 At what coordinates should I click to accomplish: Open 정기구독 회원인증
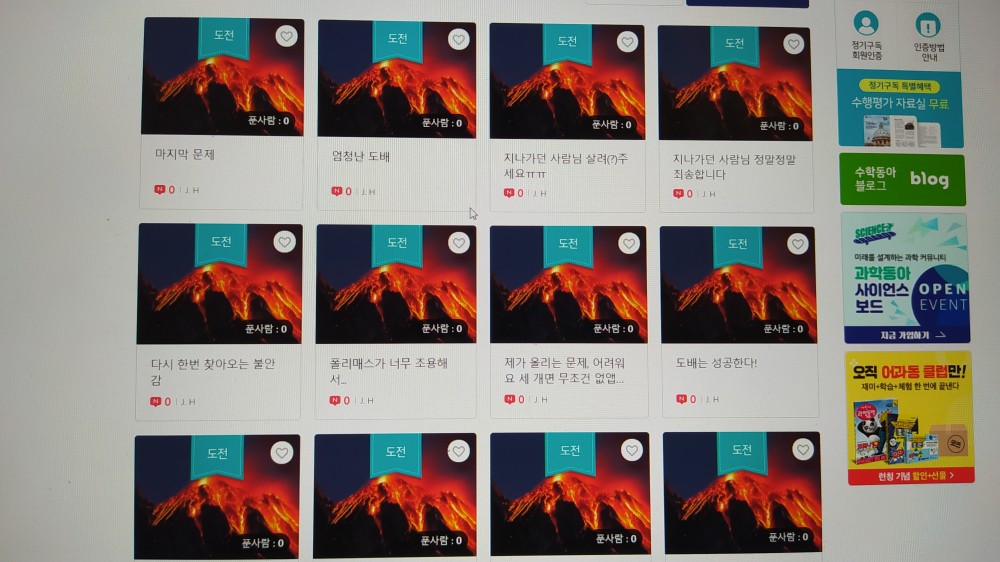[866, 35]
